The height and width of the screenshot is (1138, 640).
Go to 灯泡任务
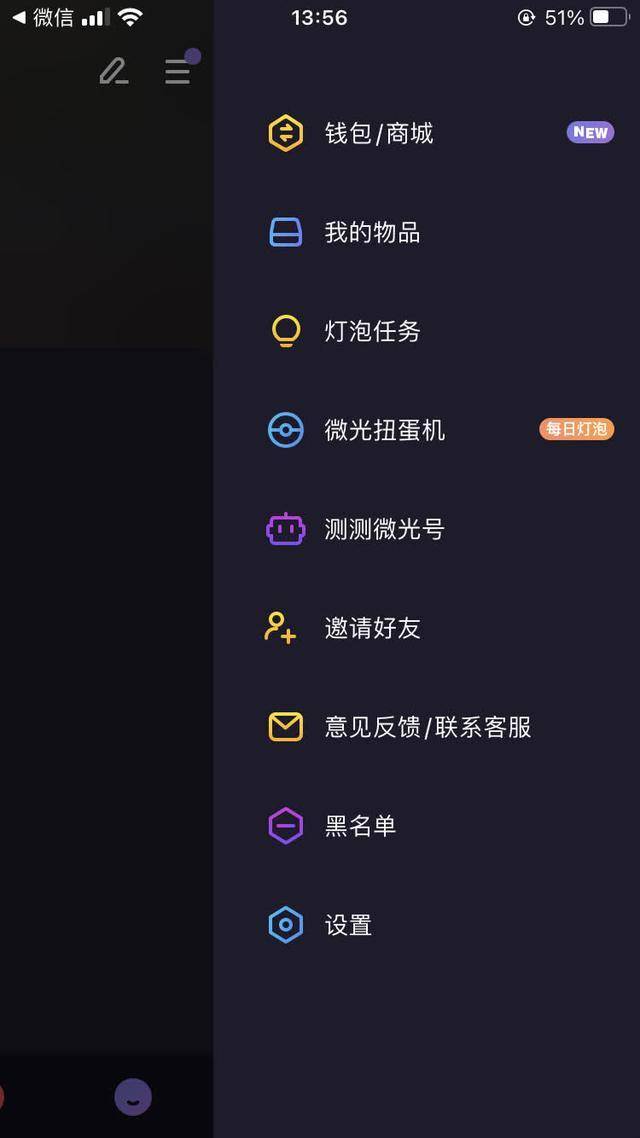coord(372,332)
